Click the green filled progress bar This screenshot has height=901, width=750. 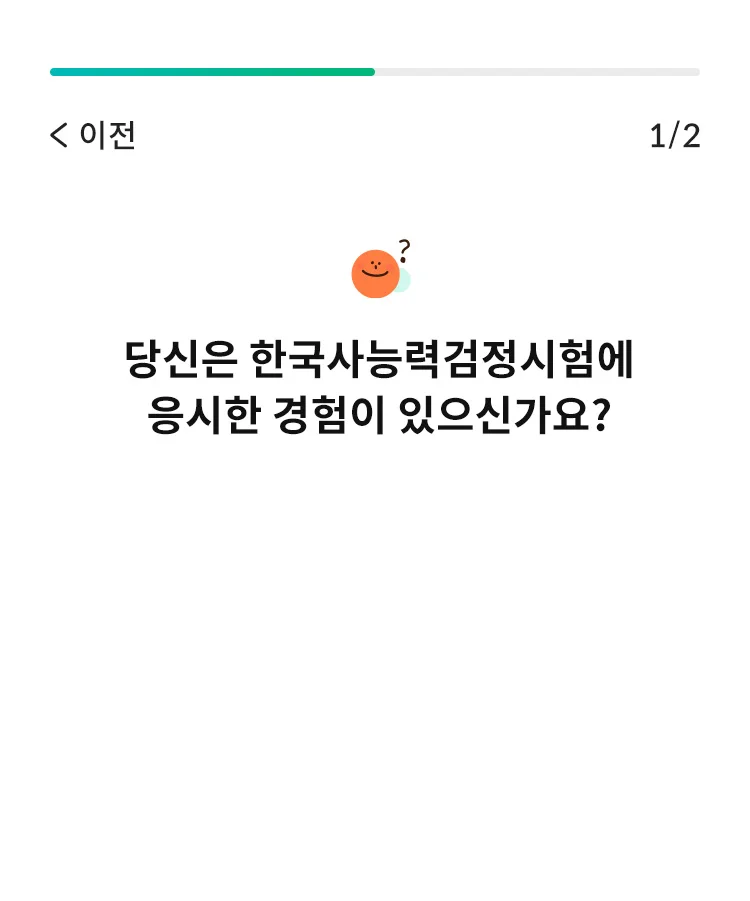click(x=210, y=71)
